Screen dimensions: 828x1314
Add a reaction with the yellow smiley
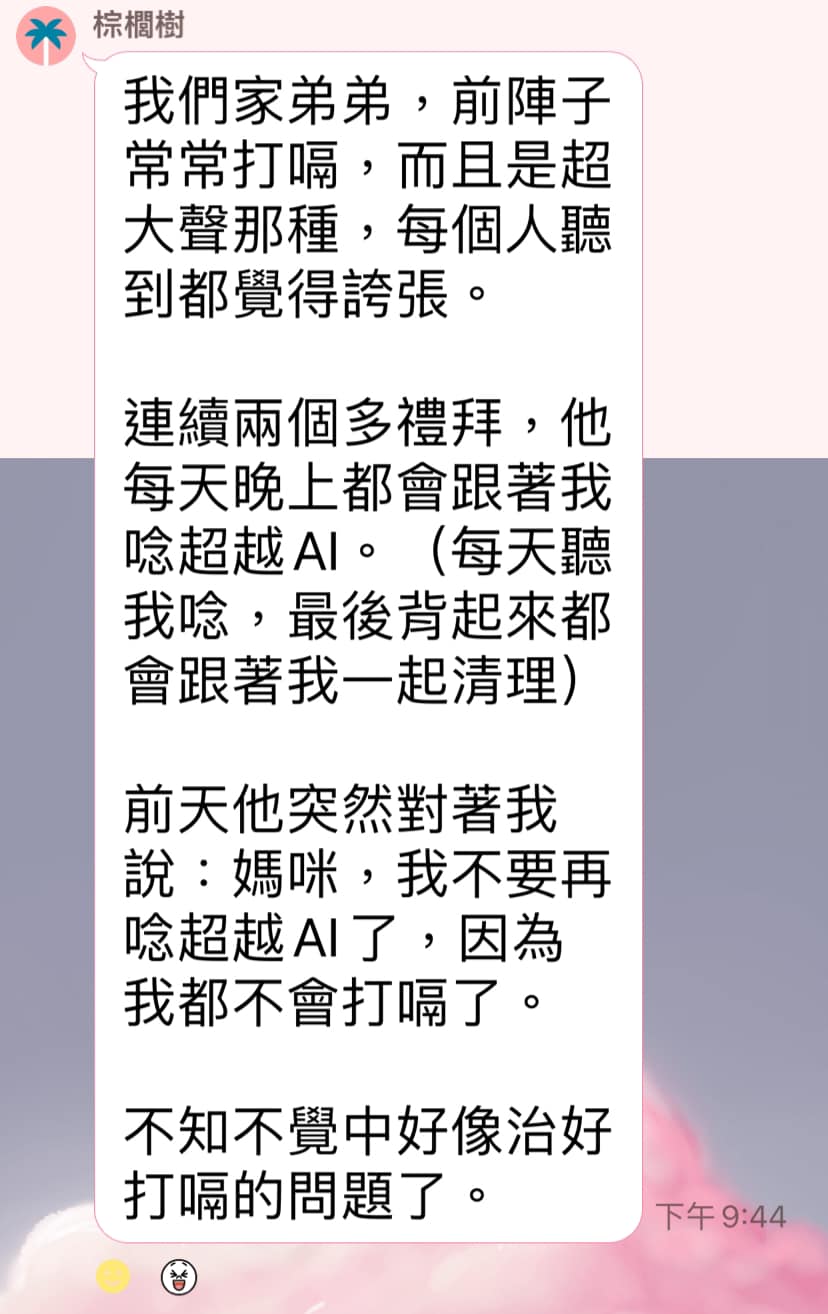[113, 1276]
